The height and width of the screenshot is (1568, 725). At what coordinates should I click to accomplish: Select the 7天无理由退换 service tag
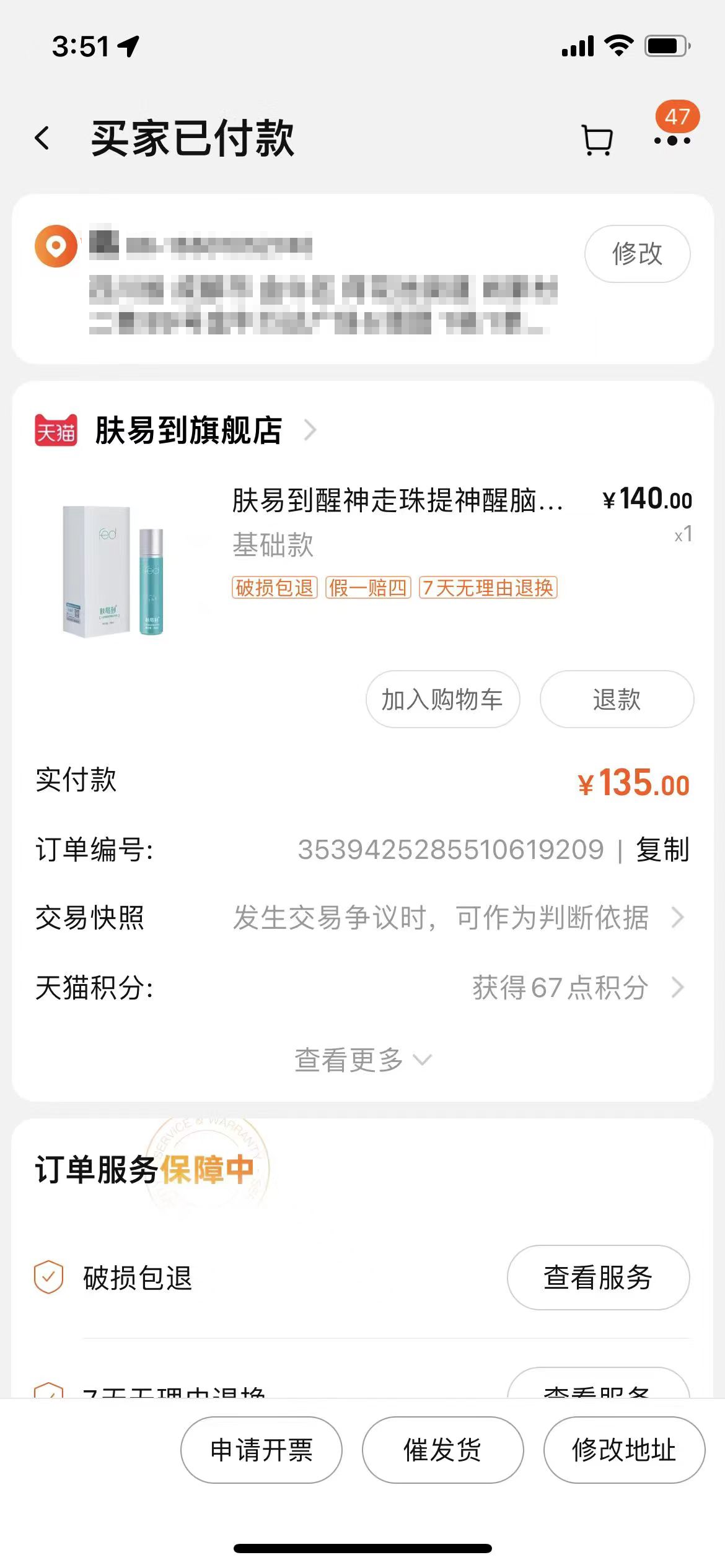[x=490, y=590]
